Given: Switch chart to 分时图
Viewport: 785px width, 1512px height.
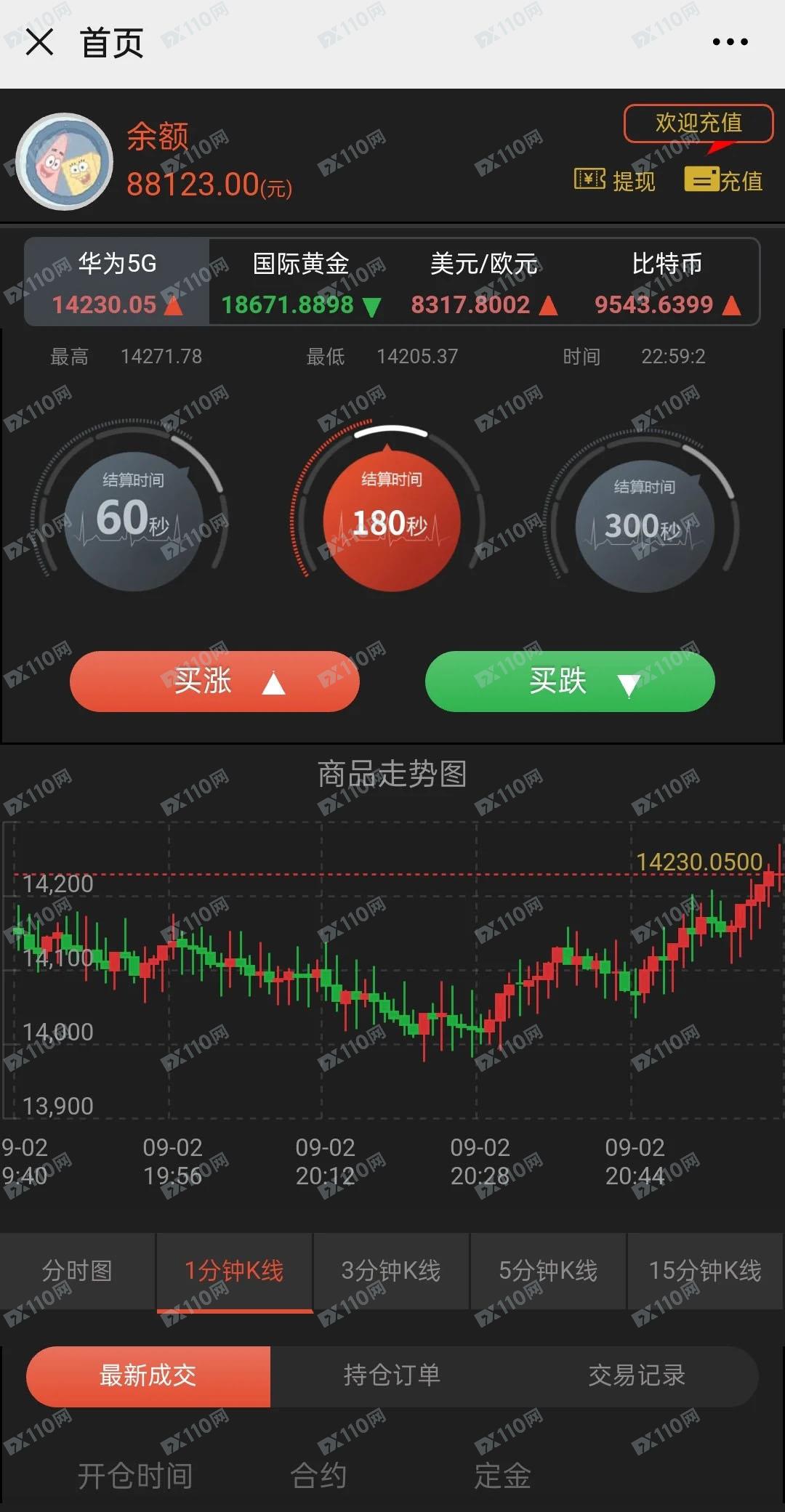Looking at the screenshot, I should click(x=78, y=1271).
